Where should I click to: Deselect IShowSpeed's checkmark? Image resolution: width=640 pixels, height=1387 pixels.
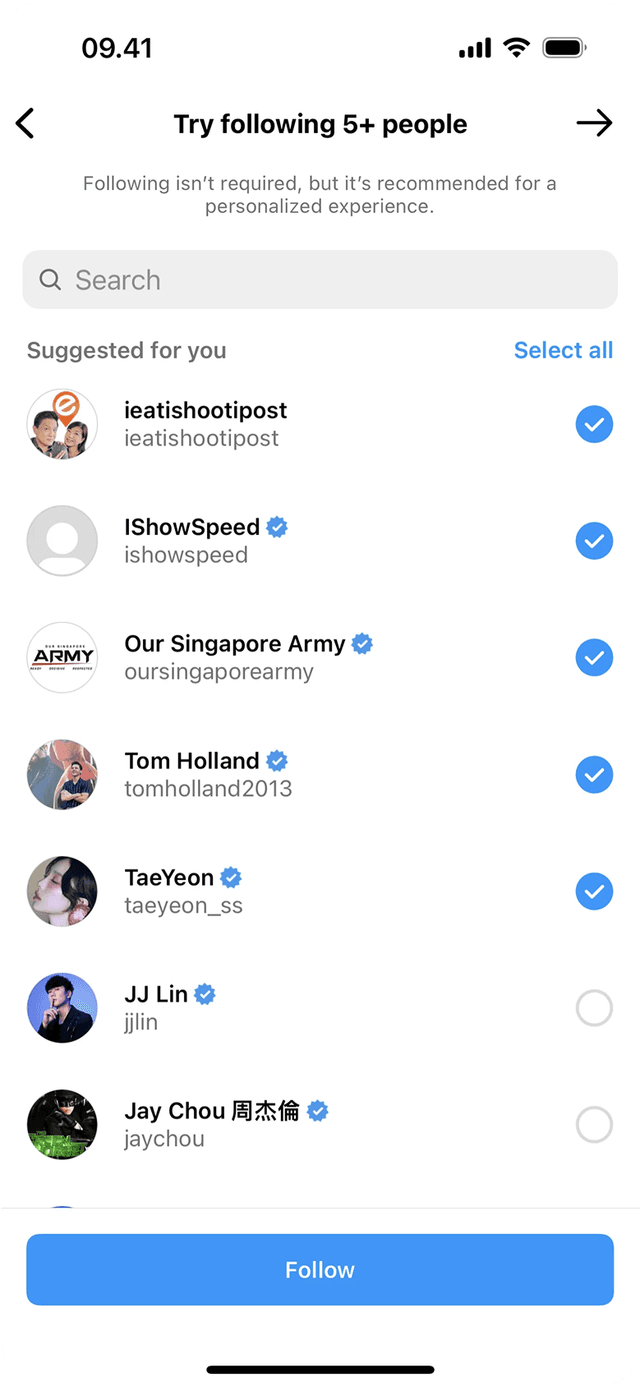(x=594, y=541)
